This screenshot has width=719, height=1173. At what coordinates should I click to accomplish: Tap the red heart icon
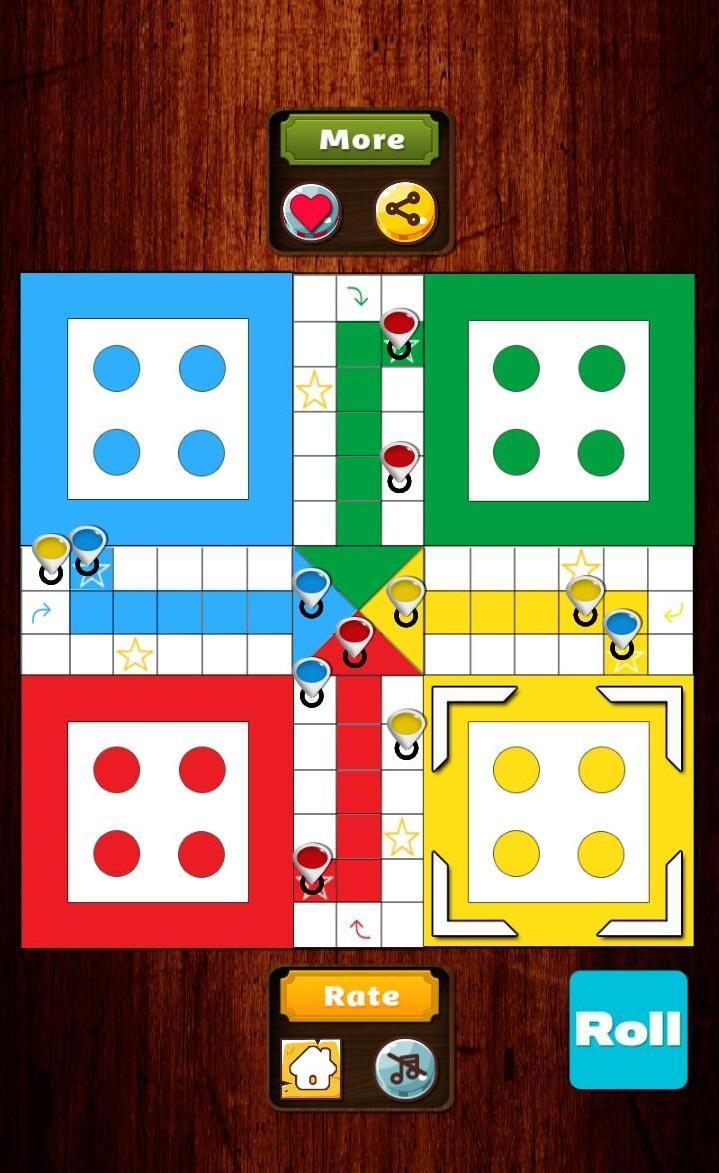coord(311,211)
